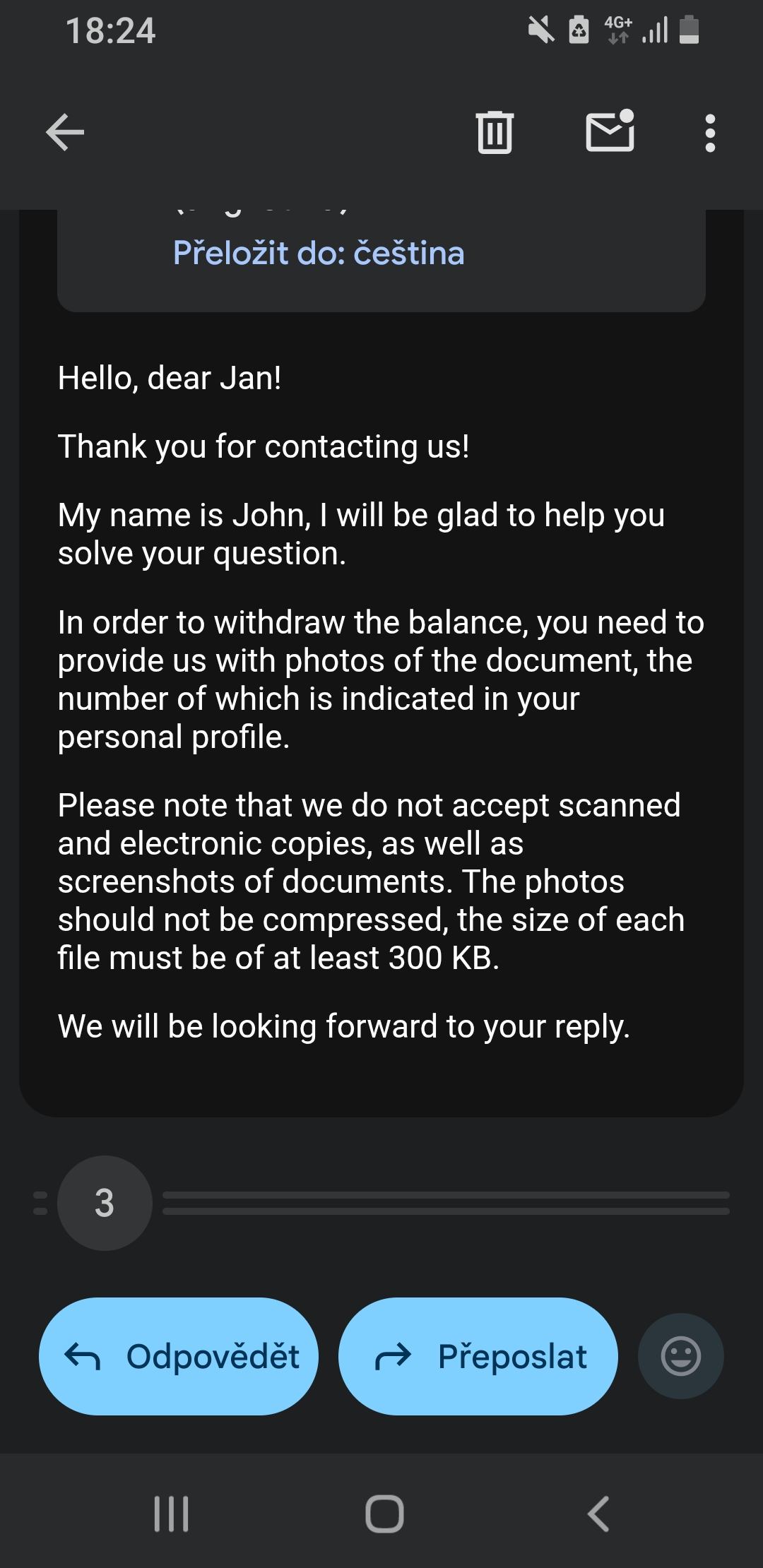Go to the home screen
The height and width of the screenshot is (1568, 763).
click(x=384, y=1514)
